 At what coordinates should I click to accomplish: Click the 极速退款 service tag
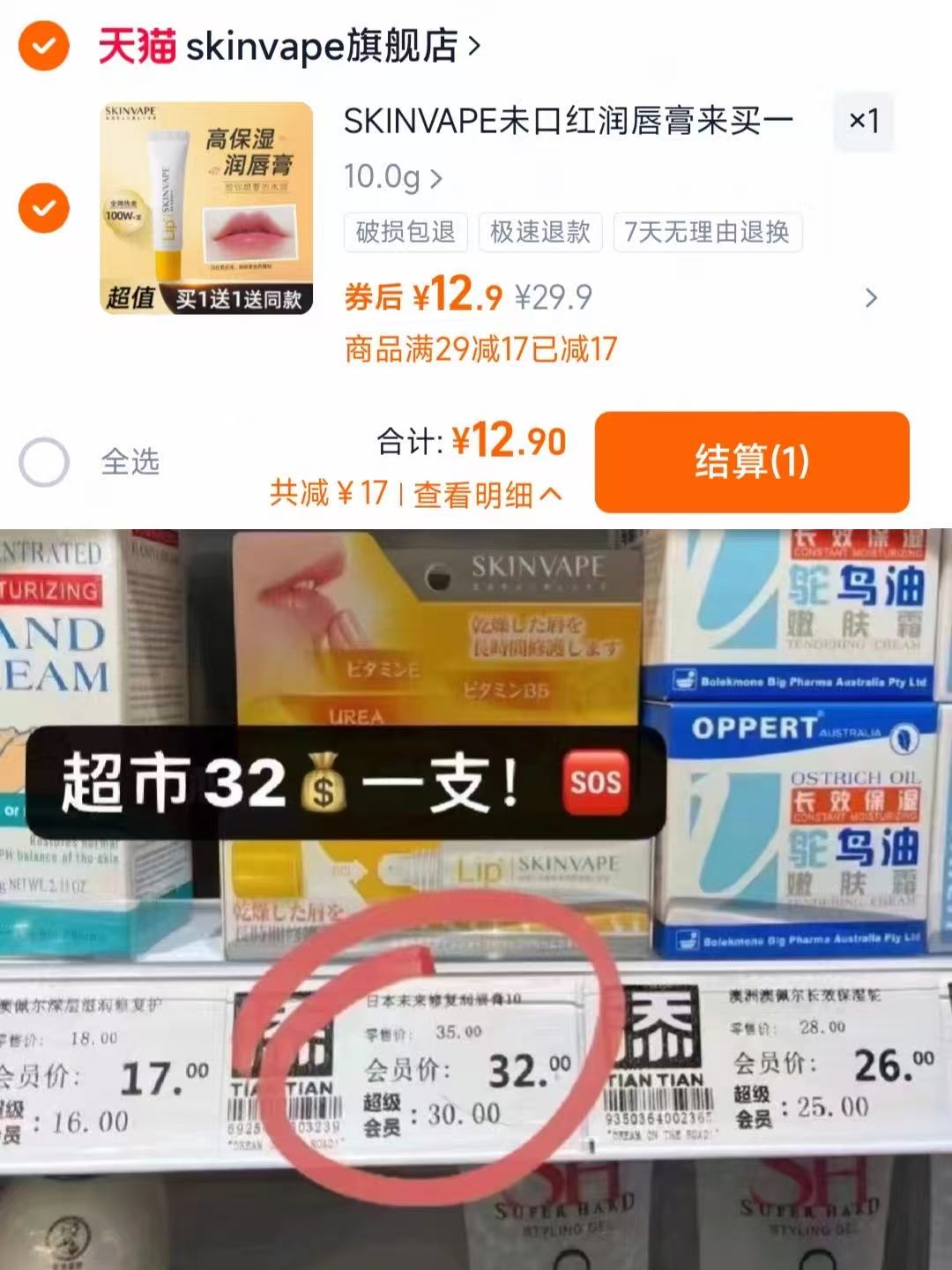pyautogui.click(x=539, y=233)
